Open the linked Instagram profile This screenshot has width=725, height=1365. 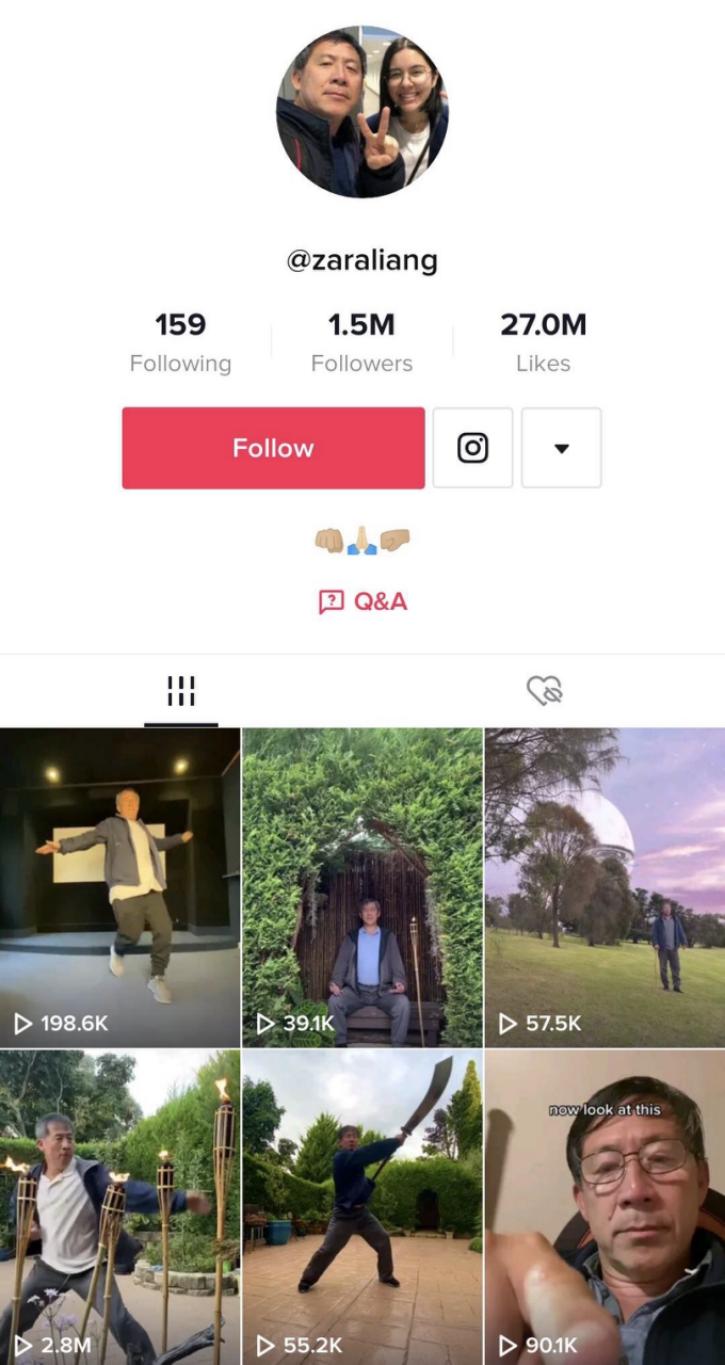click(x=472, y=448)
